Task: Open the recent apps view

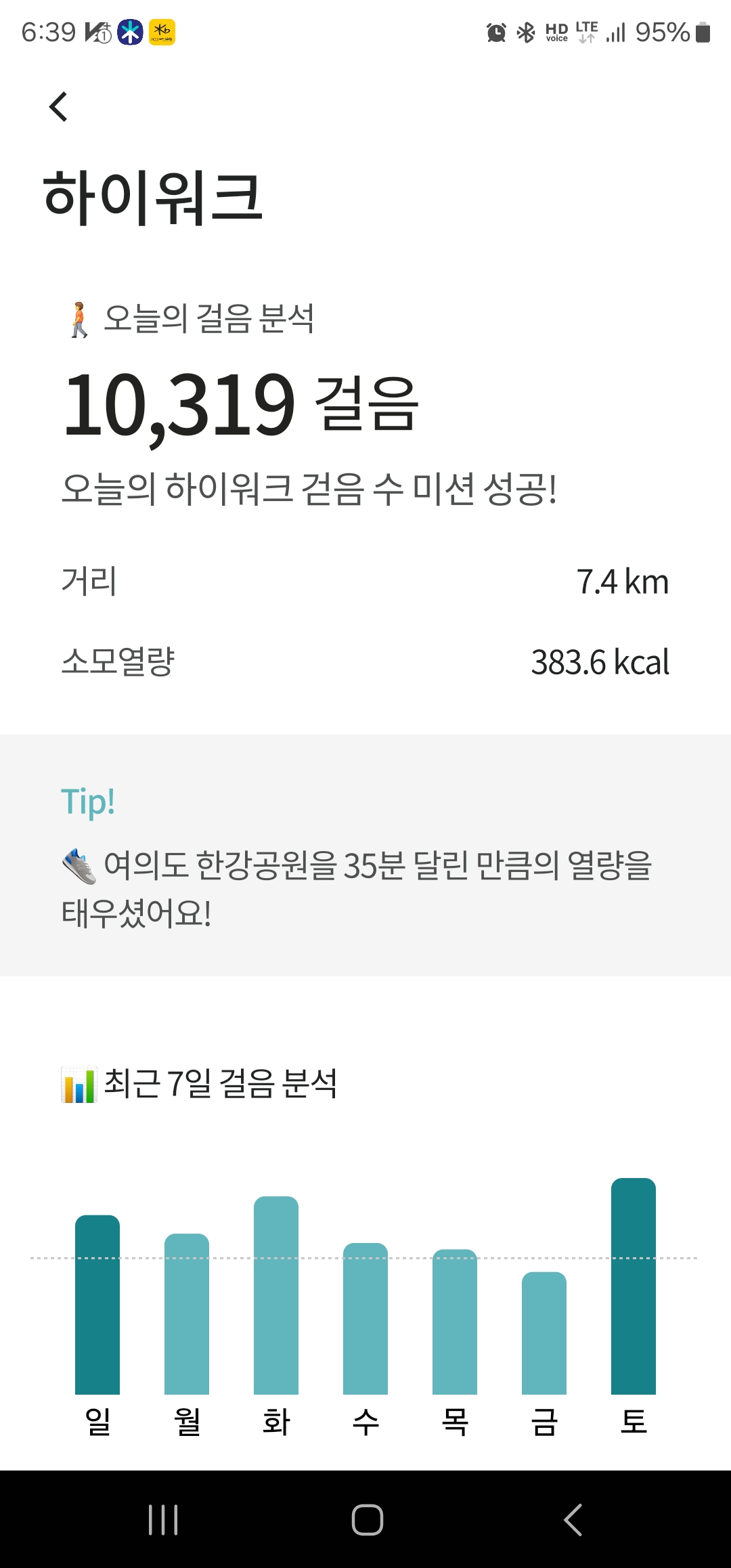Action: pyautogui.click(x=163, y=1520)
